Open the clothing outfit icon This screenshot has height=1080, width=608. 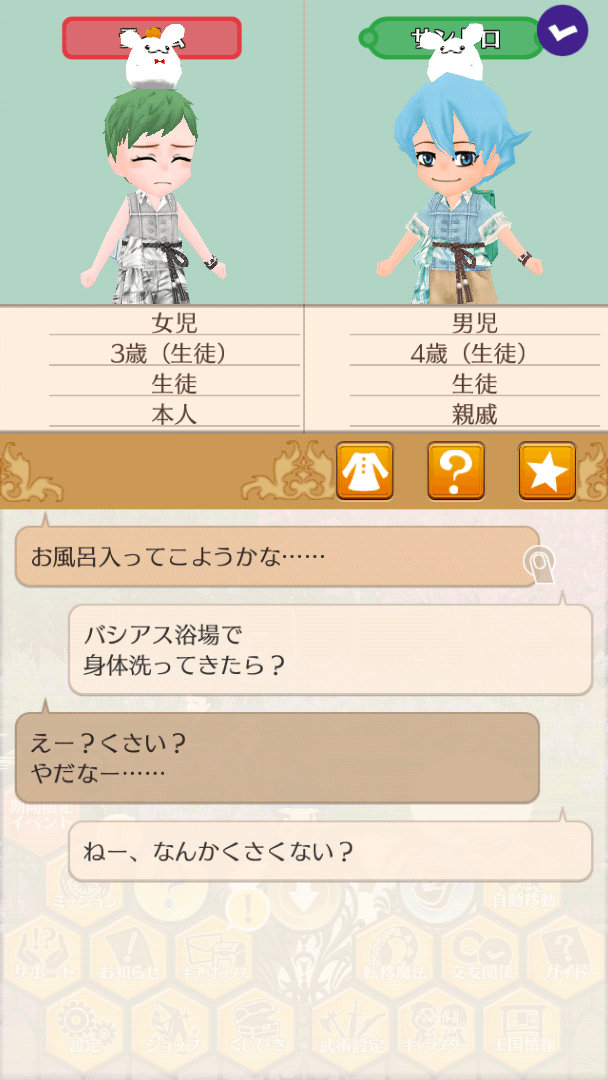pos(364,471)
